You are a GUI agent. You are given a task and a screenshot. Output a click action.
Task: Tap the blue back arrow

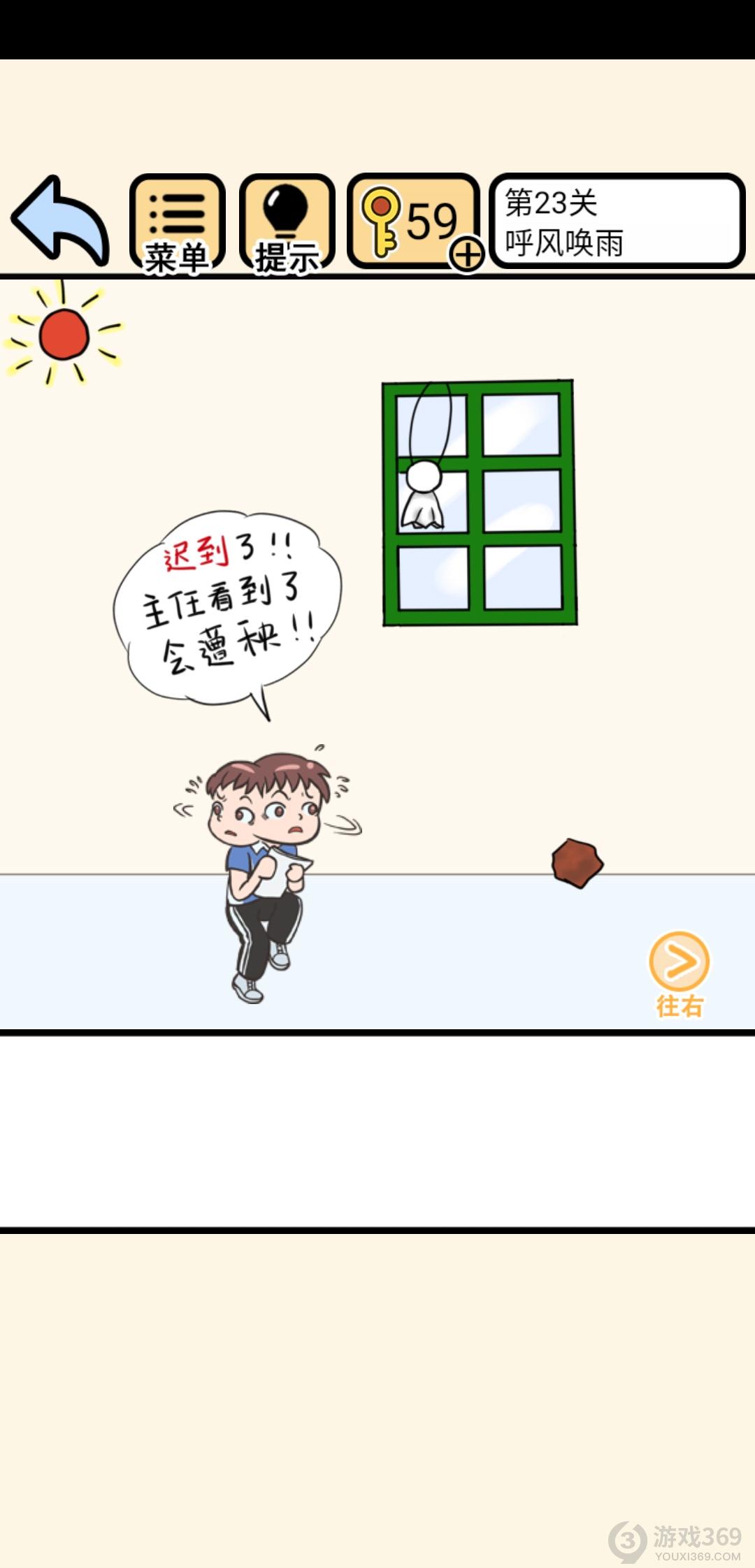60,221
